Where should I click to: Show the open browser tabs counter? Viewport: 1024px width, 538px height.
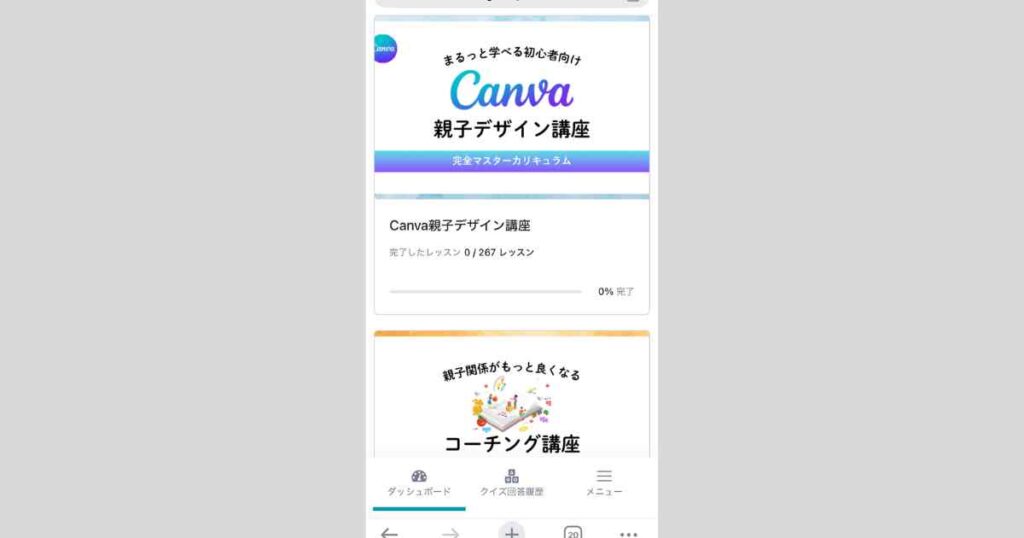573,533
